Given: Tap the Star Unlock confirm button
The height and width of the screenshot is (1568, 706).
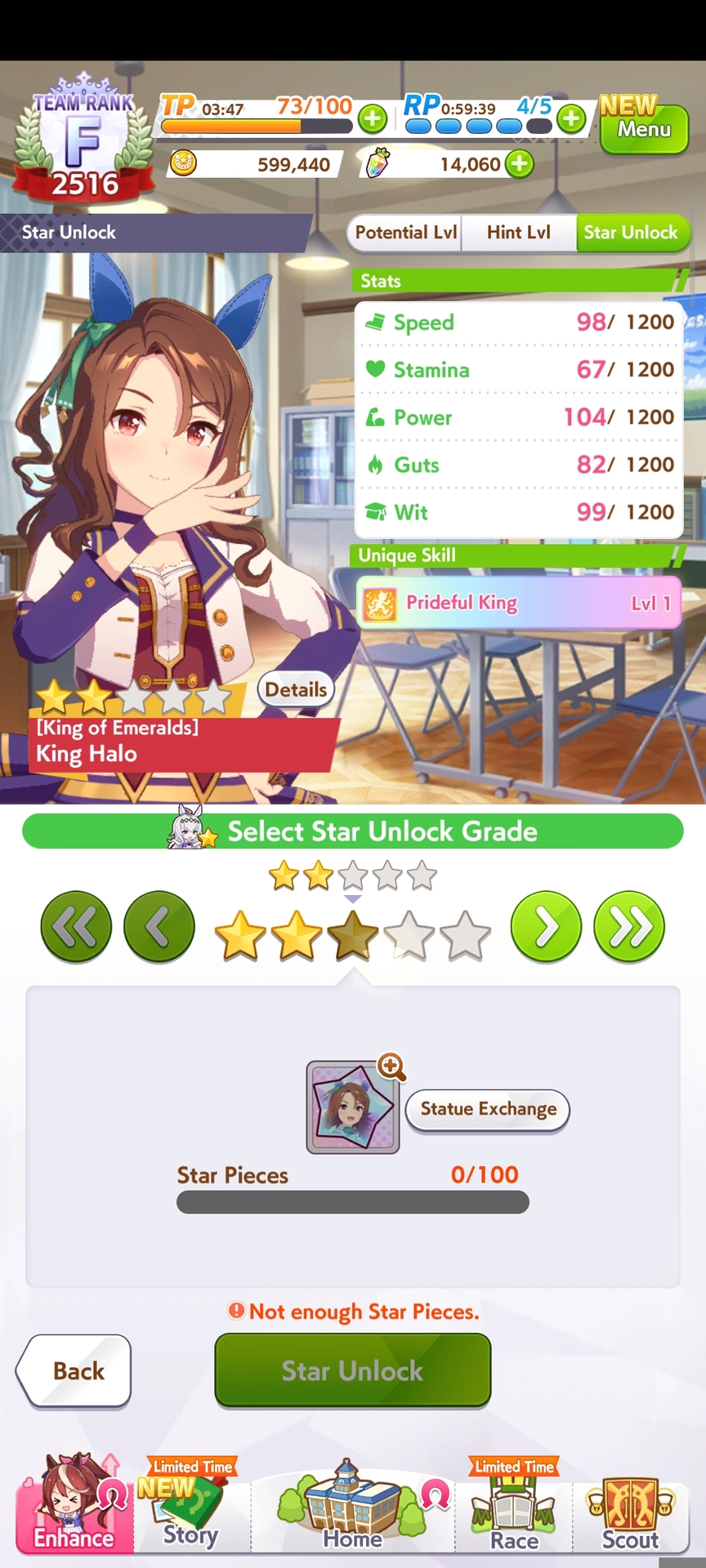Looking at the screenshot, I should 352,1370.
